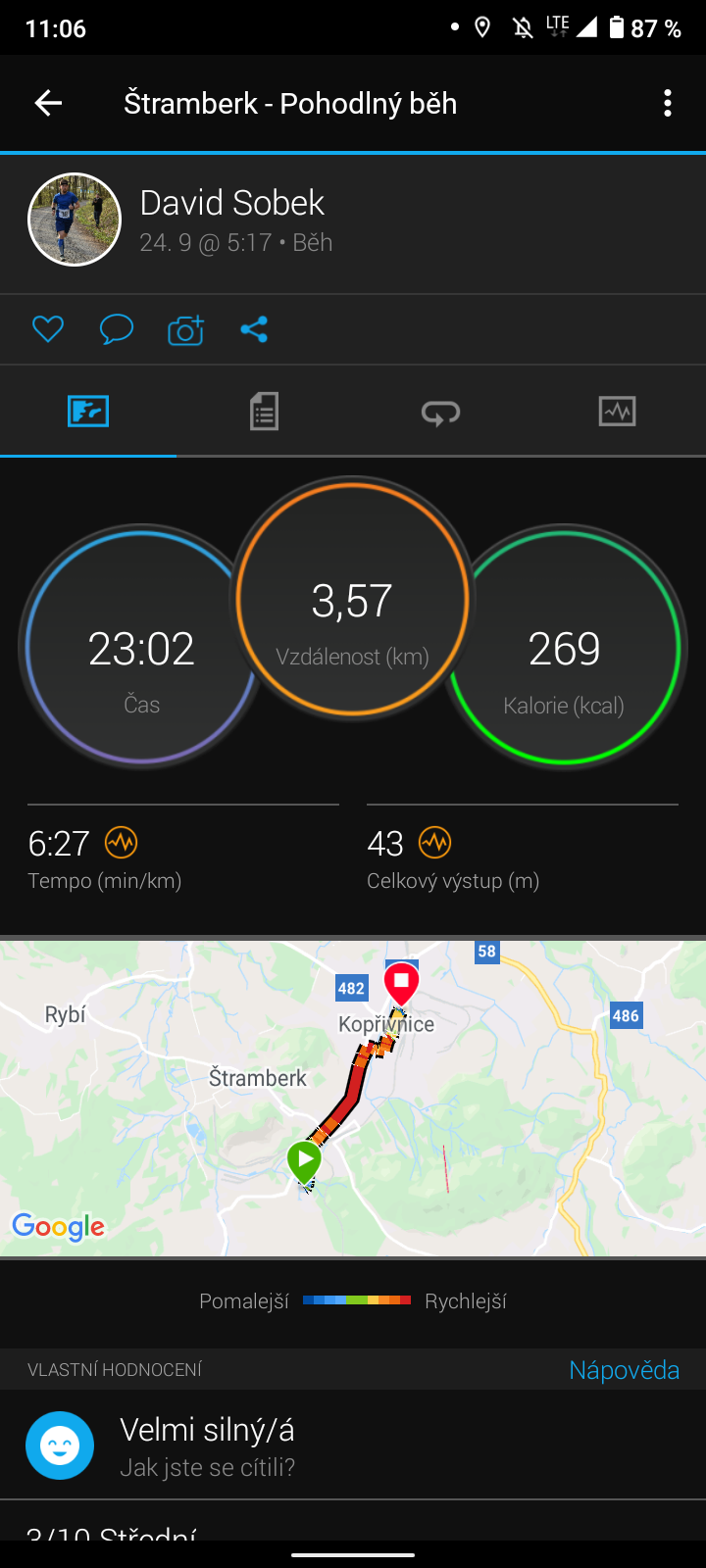The image size is (706, 1568).
Task: Share this run activity
Action: point(254,329)
